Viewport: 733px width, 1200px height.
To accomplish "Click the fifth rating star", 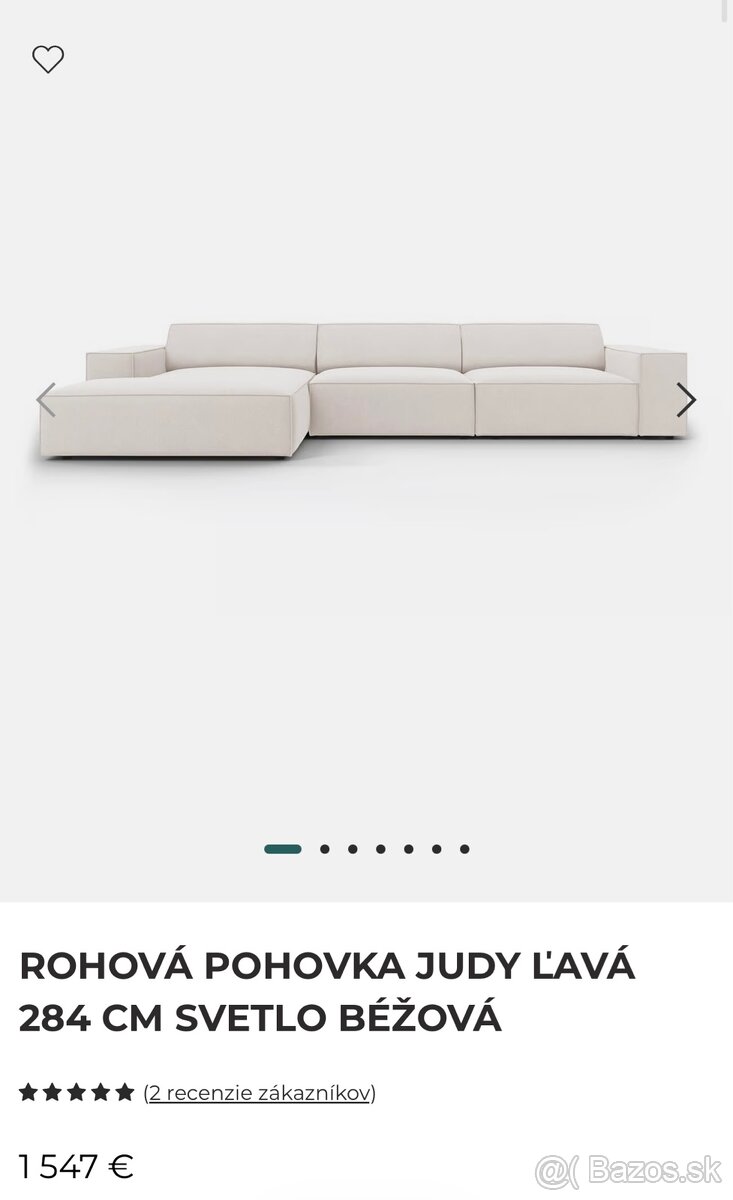I will click(x=121, y=1092).
